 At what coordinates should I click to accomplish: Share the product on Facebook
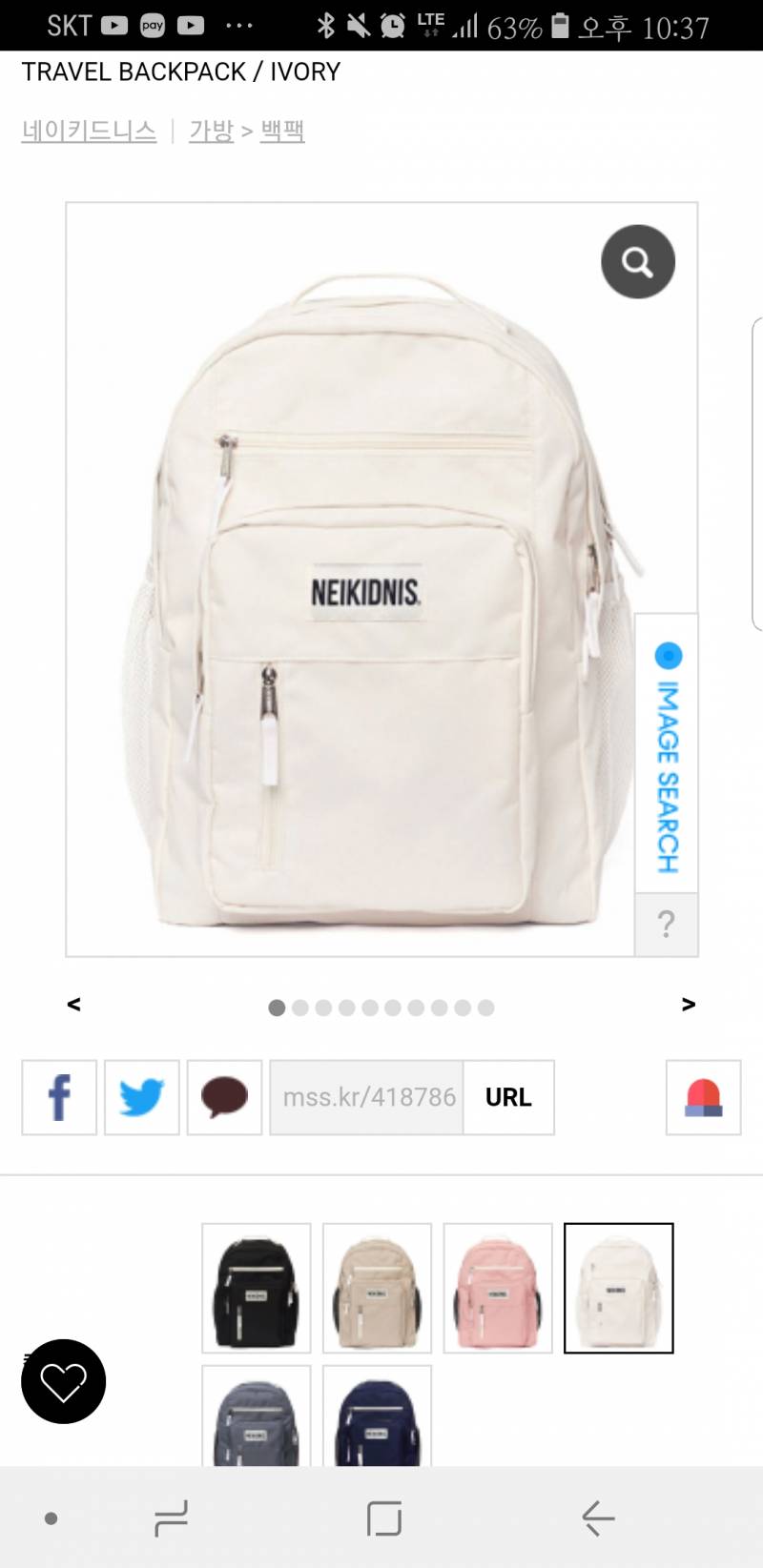click(x=59, y=1097)
